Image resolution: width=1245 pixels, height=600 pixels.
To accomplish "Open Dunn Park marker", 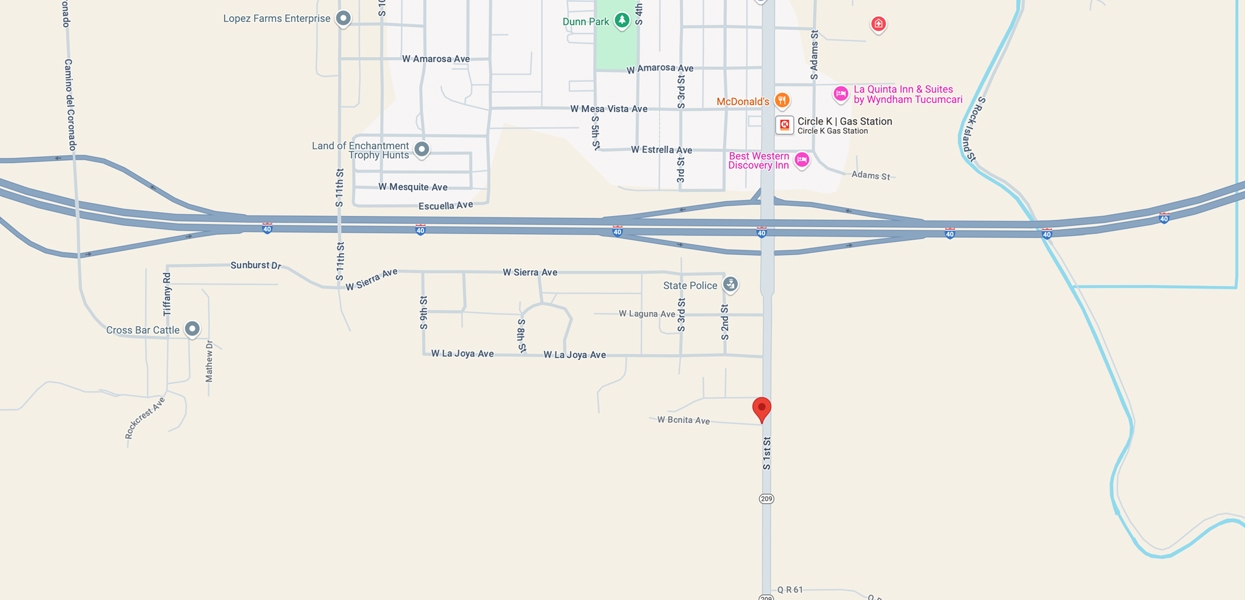I will (x=622, y=20).
